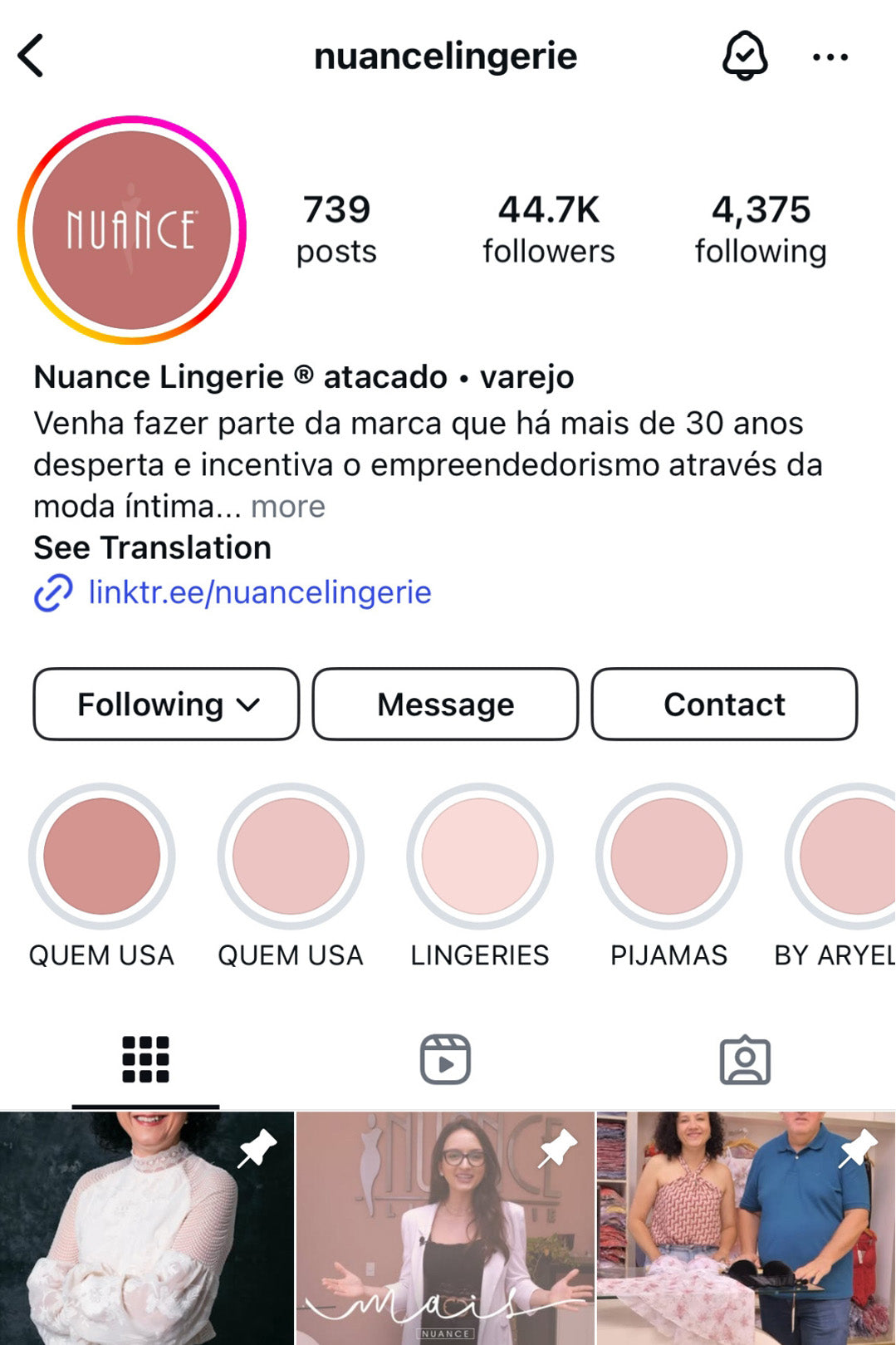The height and width of the screenshot is (1345, 896).
Task: Open the Following dropdown
Action: pyautogui.click(x=166, y=704)
